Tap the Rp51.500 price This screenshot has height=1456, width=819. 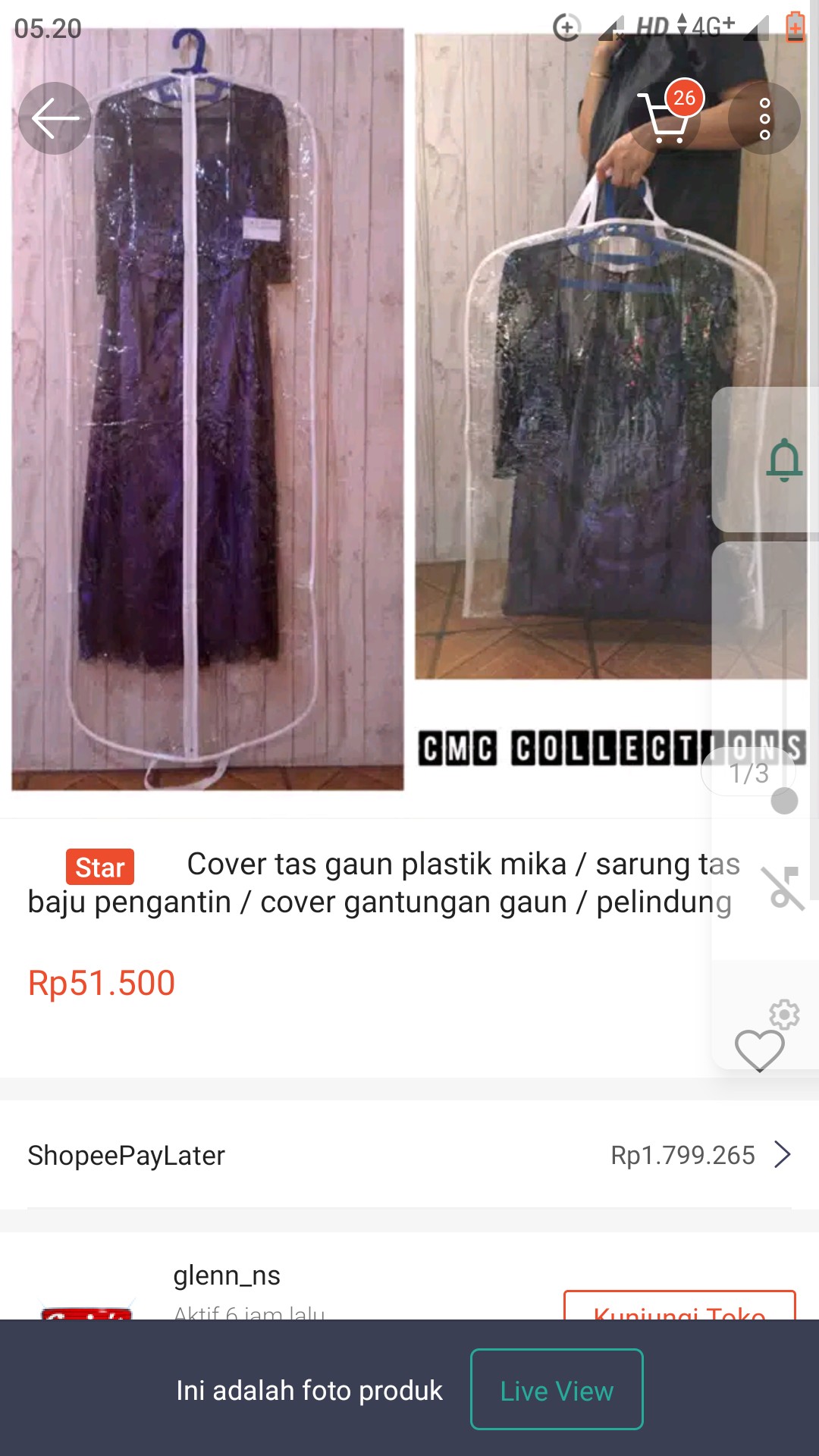(100, 982)
